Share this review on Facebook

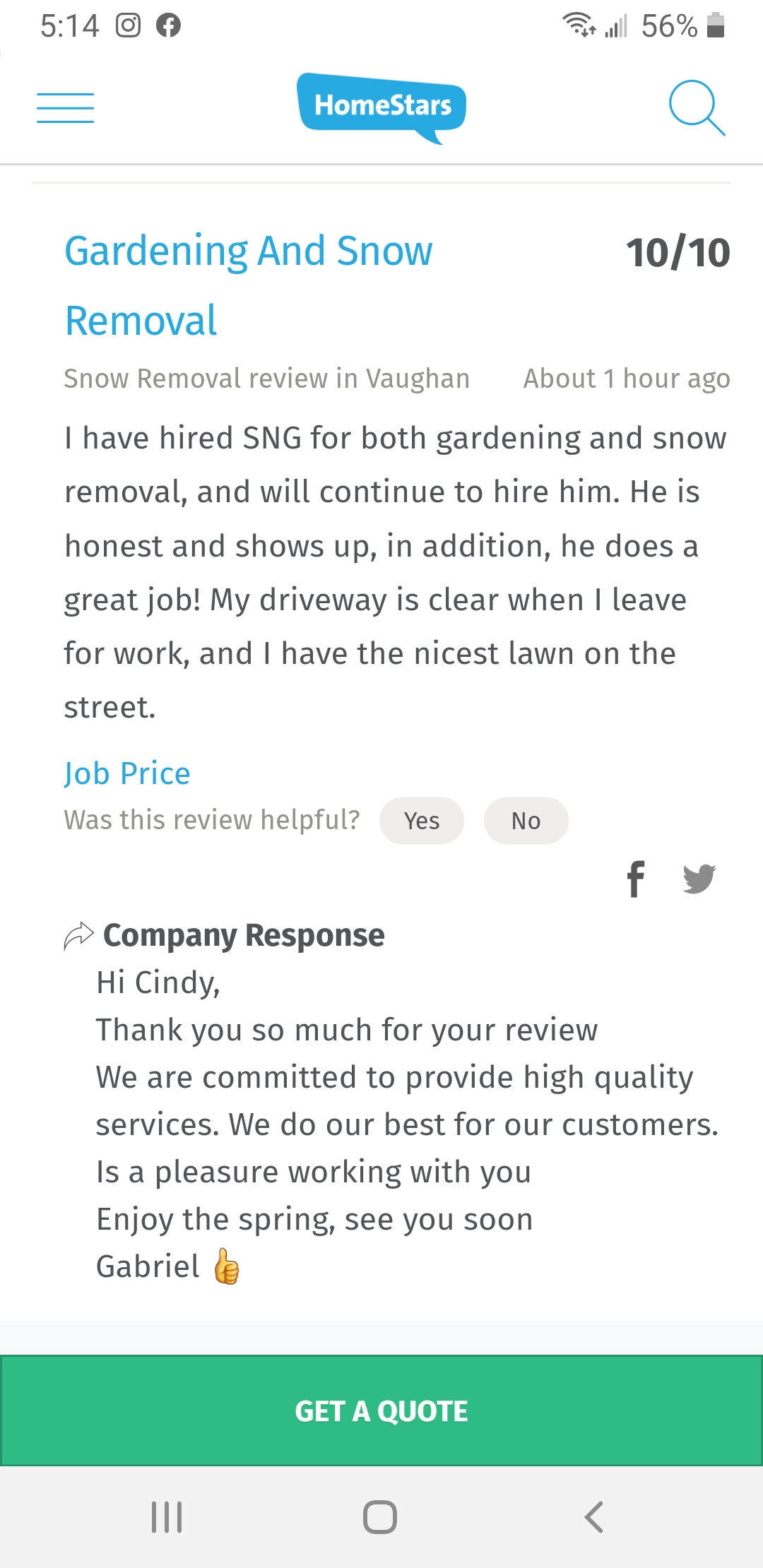[636, 879]
